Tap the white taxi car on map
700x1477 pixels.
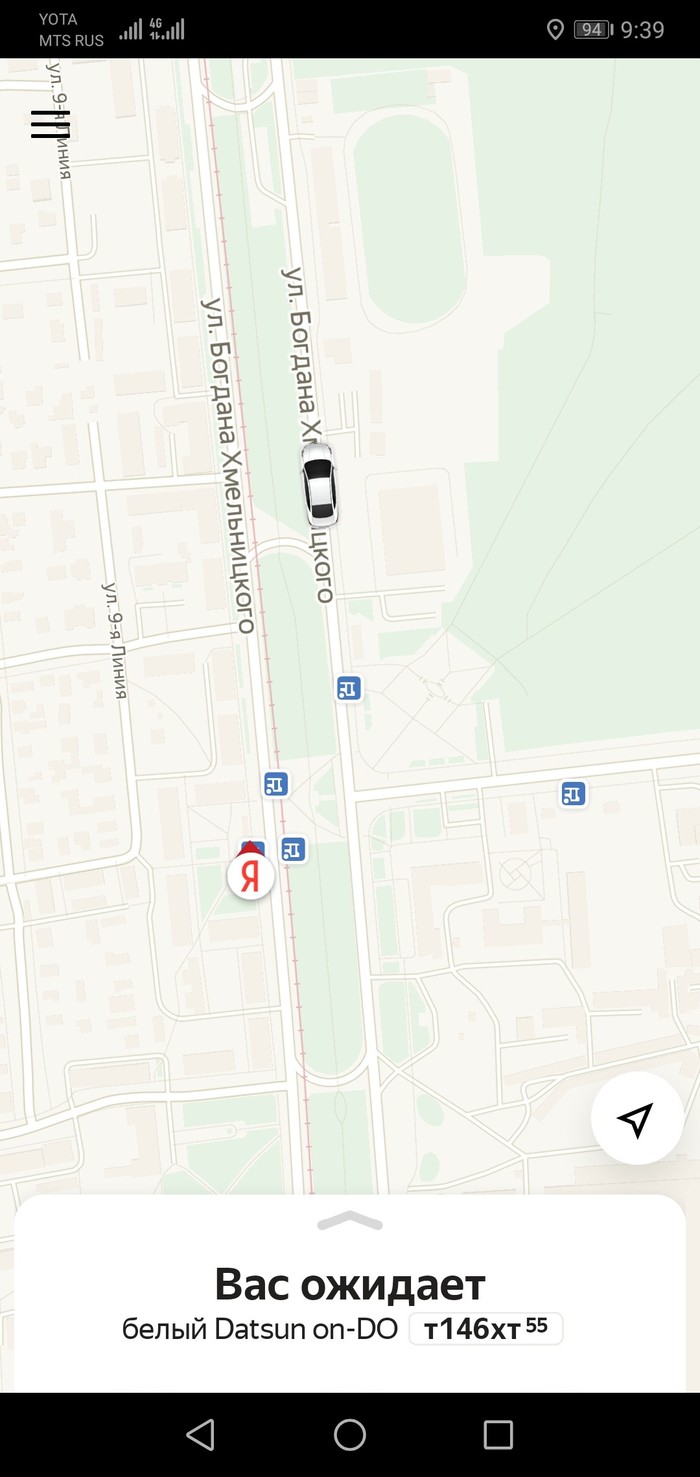pos(319,486)
